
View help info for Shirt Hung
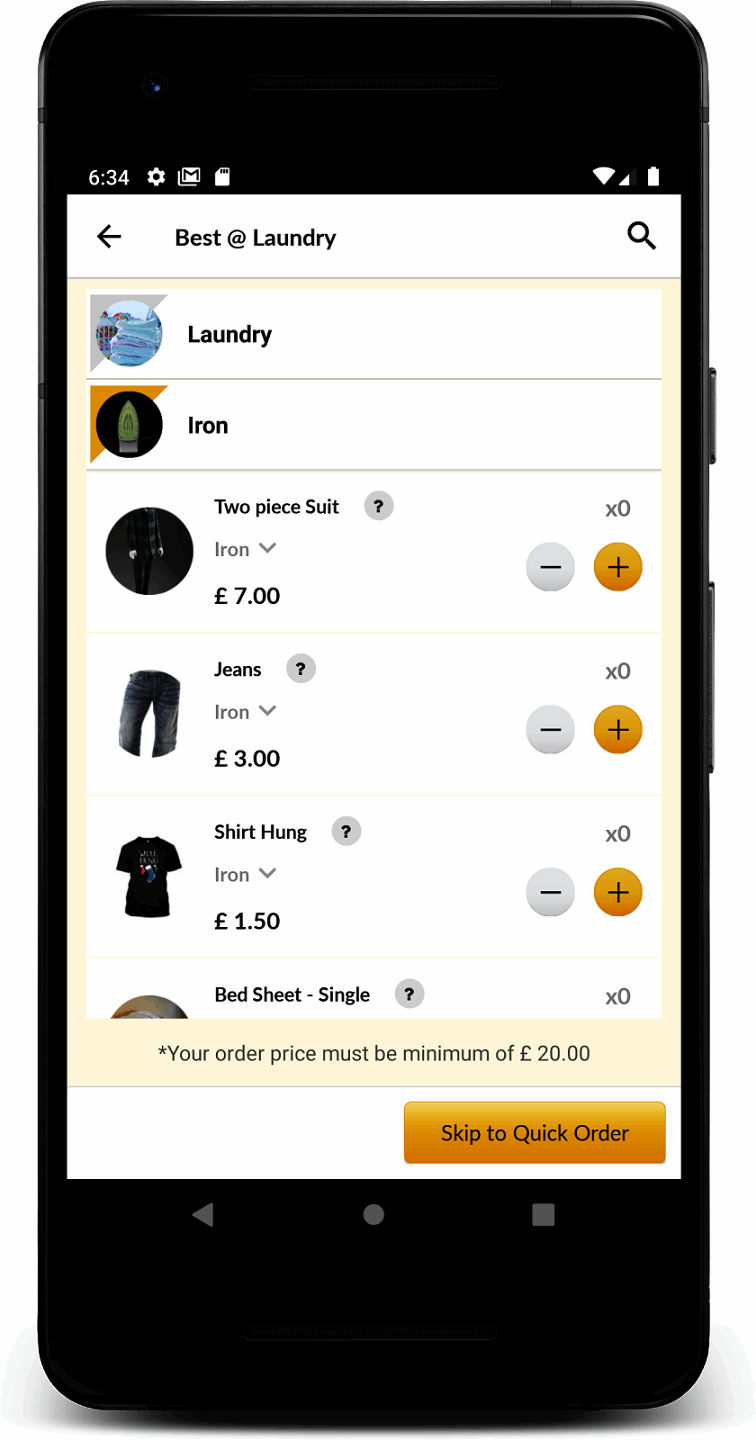pyautogui.click(x=346, y=831)
